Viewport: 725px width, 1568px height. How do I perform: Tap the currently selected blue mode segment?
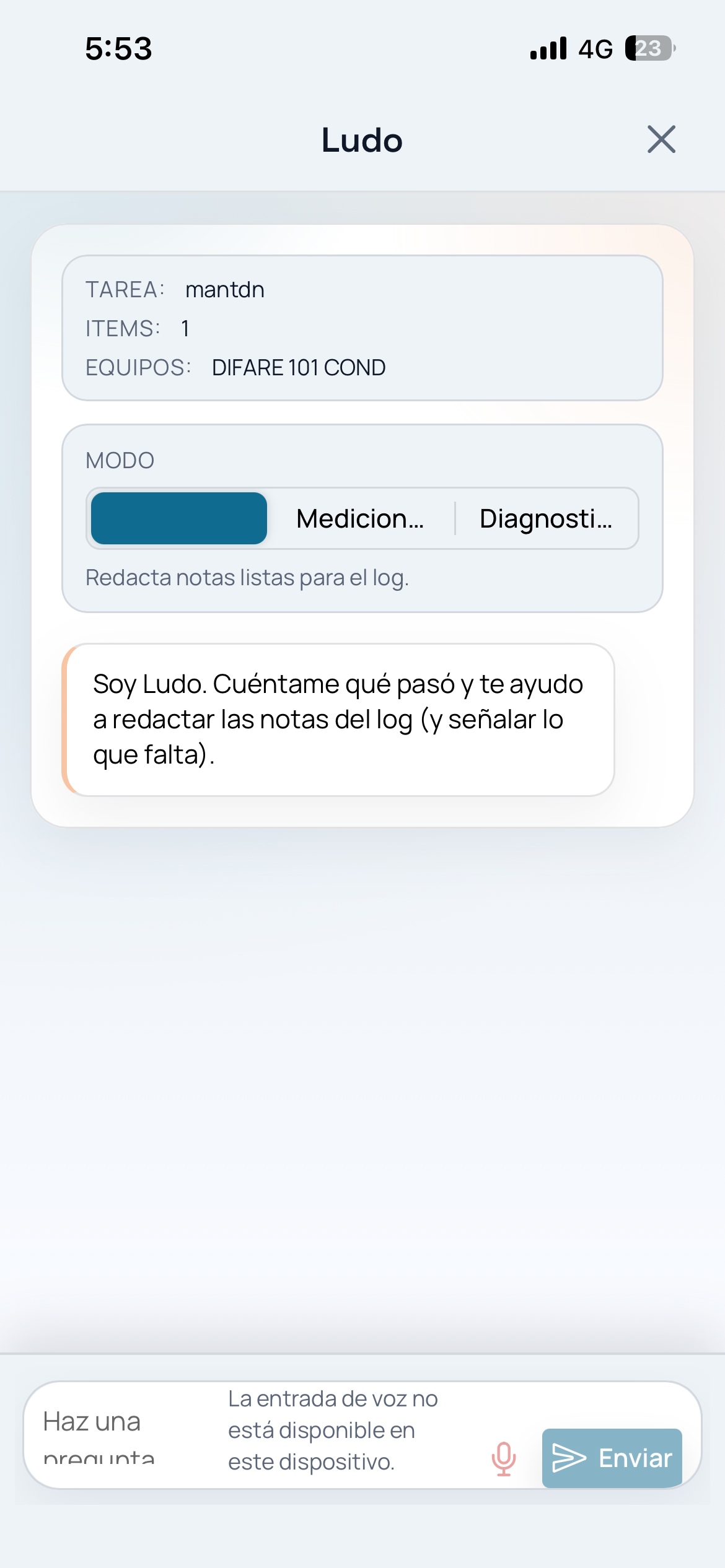pyautogui.click(x=178, y=519)
